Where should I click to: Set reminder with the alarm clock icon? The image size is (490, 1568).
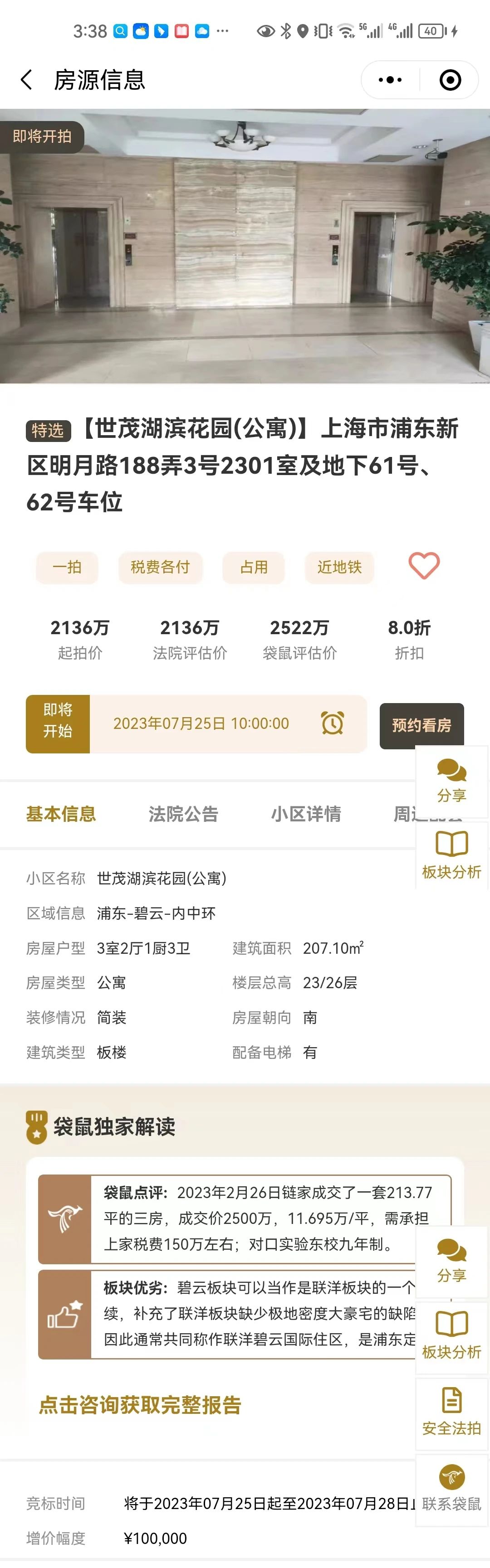(332, 723)
